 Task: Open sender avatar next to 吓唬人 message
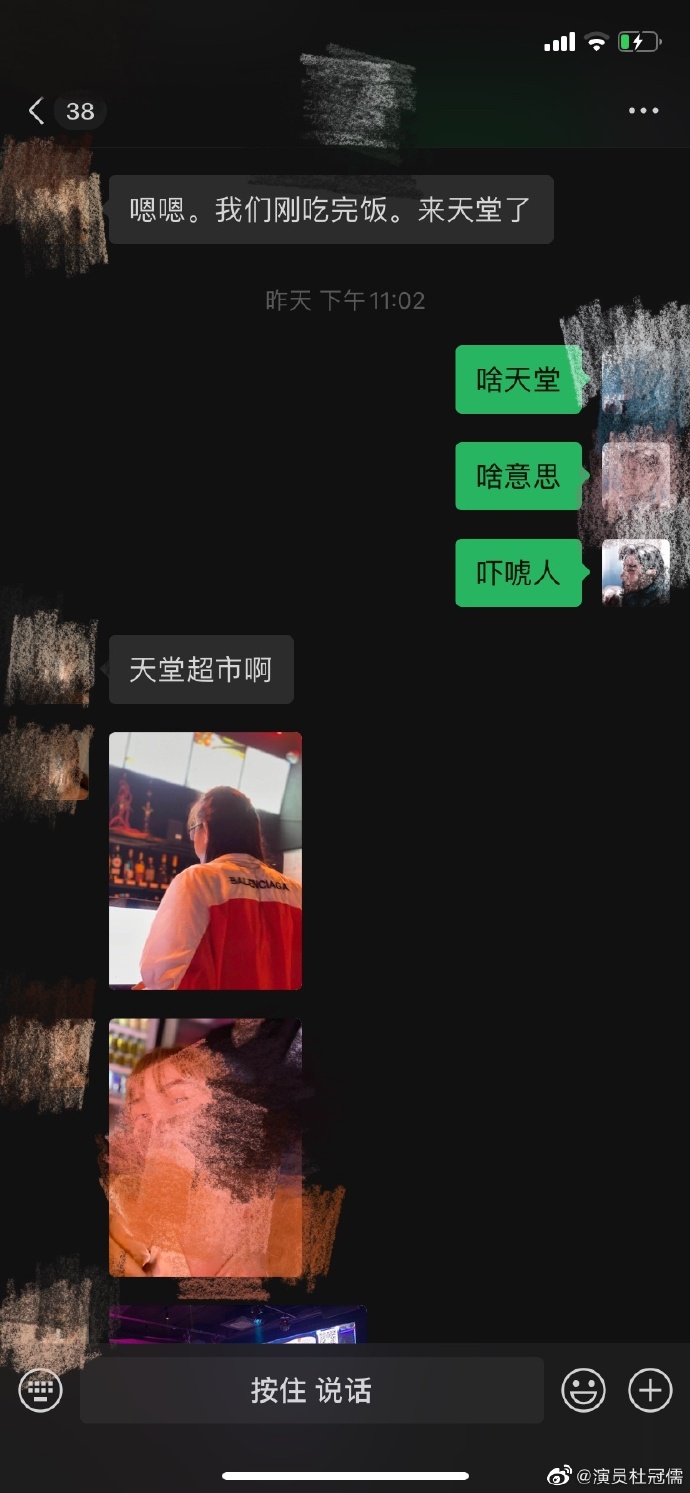[635, 573]
